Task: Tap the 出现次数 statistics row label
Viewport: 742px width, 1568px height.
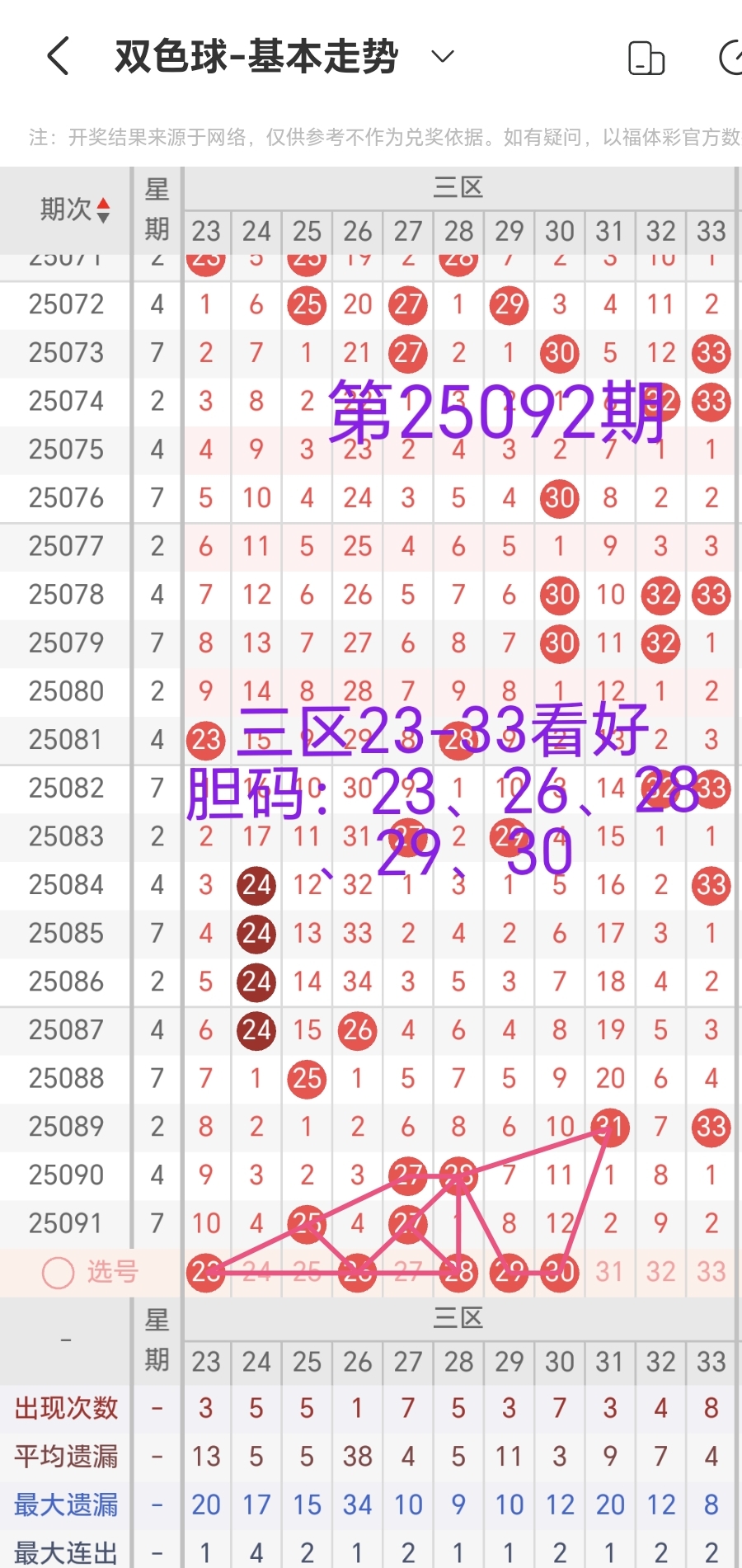Action: point(65,1409)
